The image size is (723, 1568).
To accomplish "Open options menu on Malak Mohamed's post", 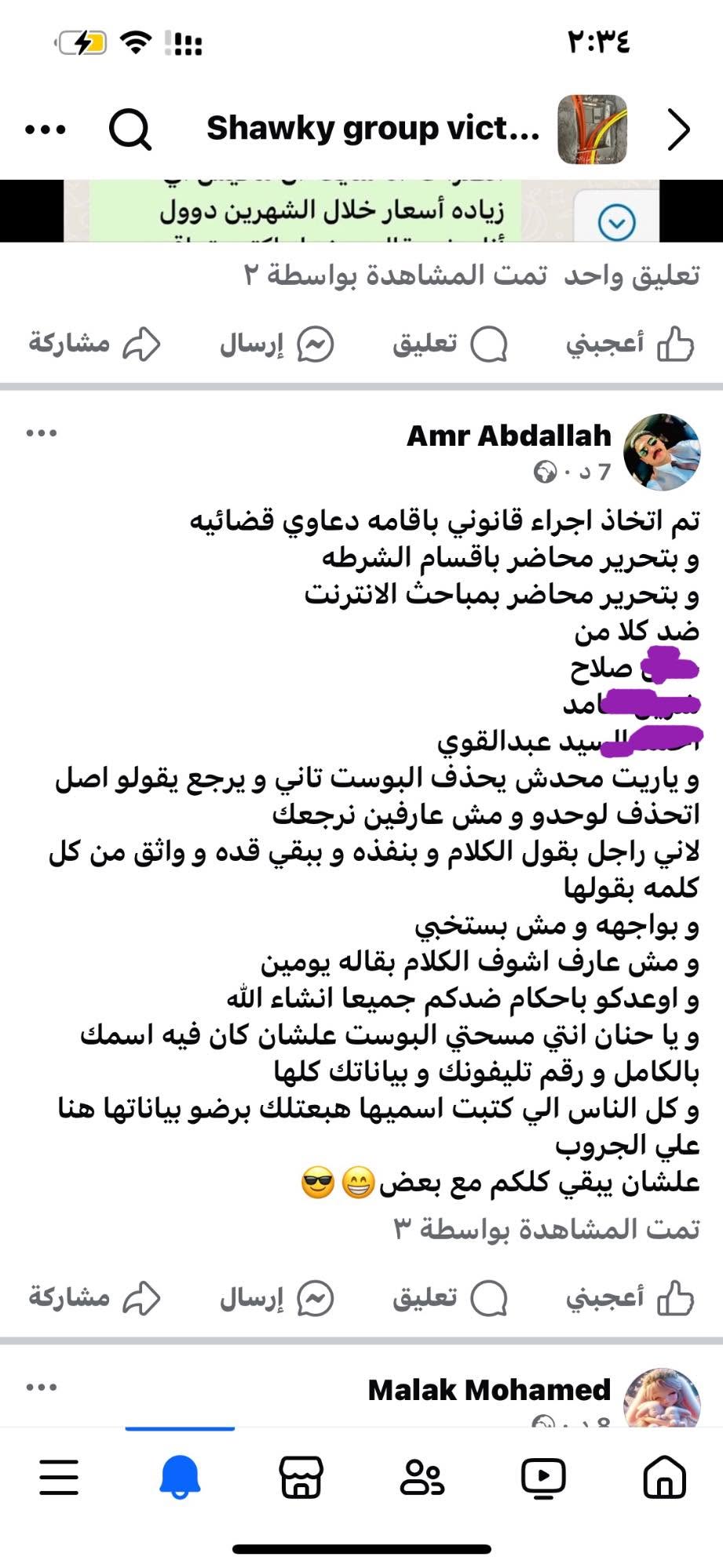I will pyautogui.click(x=42, y=1387).
